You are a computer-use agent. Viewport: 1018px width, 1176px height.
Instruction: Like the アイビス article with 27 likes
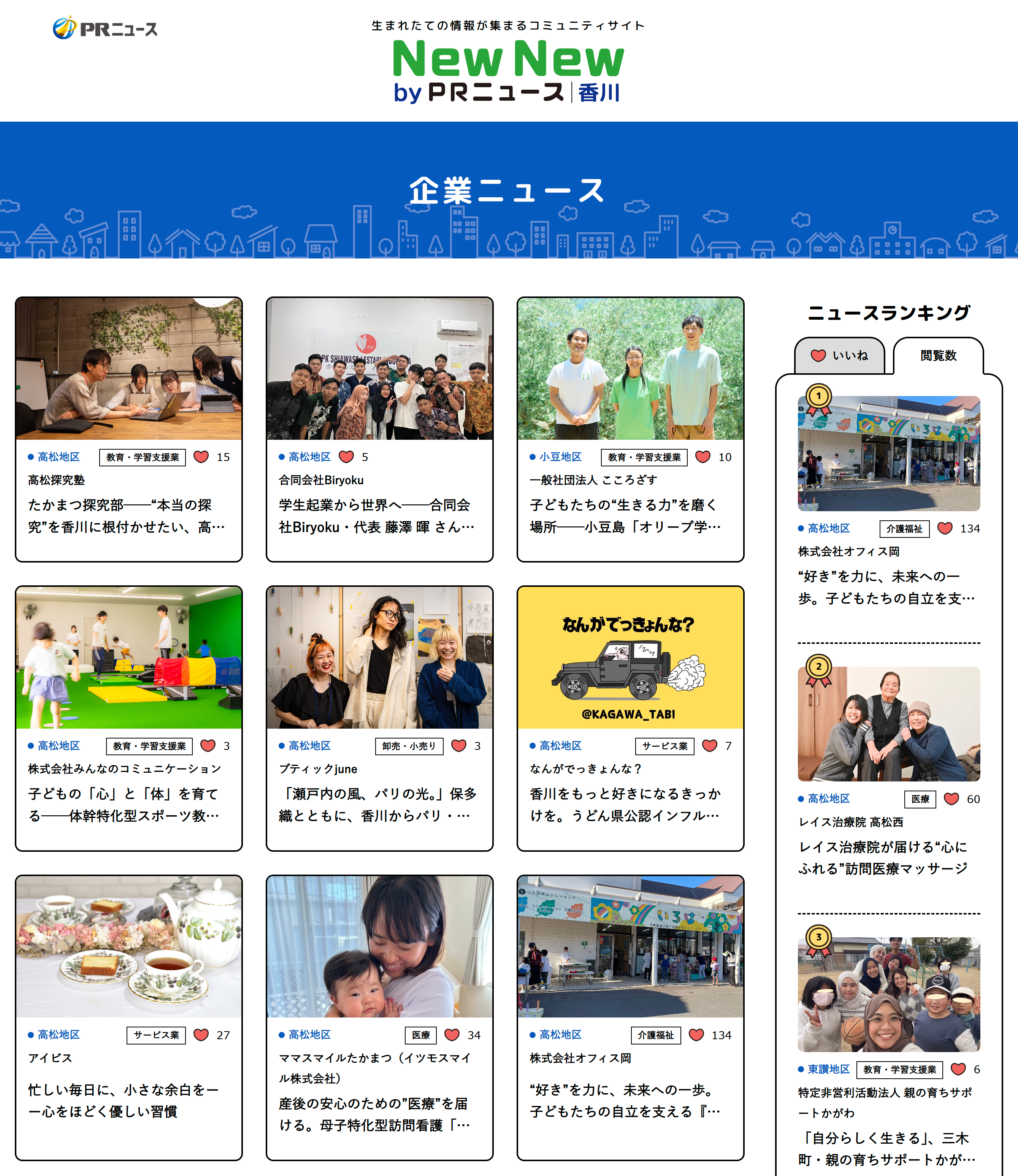tap(201, 1035)
